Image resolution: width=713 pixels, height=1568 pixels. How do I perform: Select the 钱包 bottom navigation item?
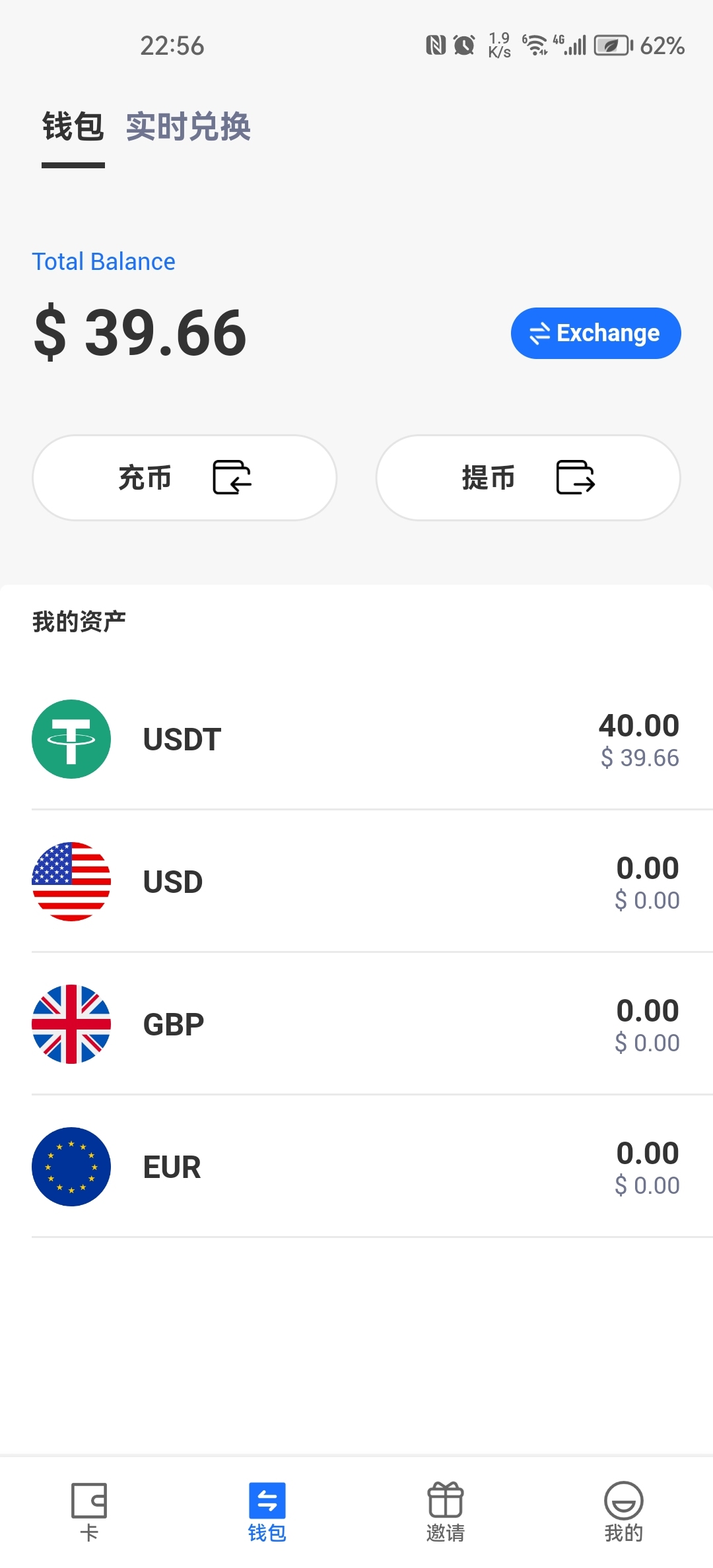click(x=267, y=1511)
